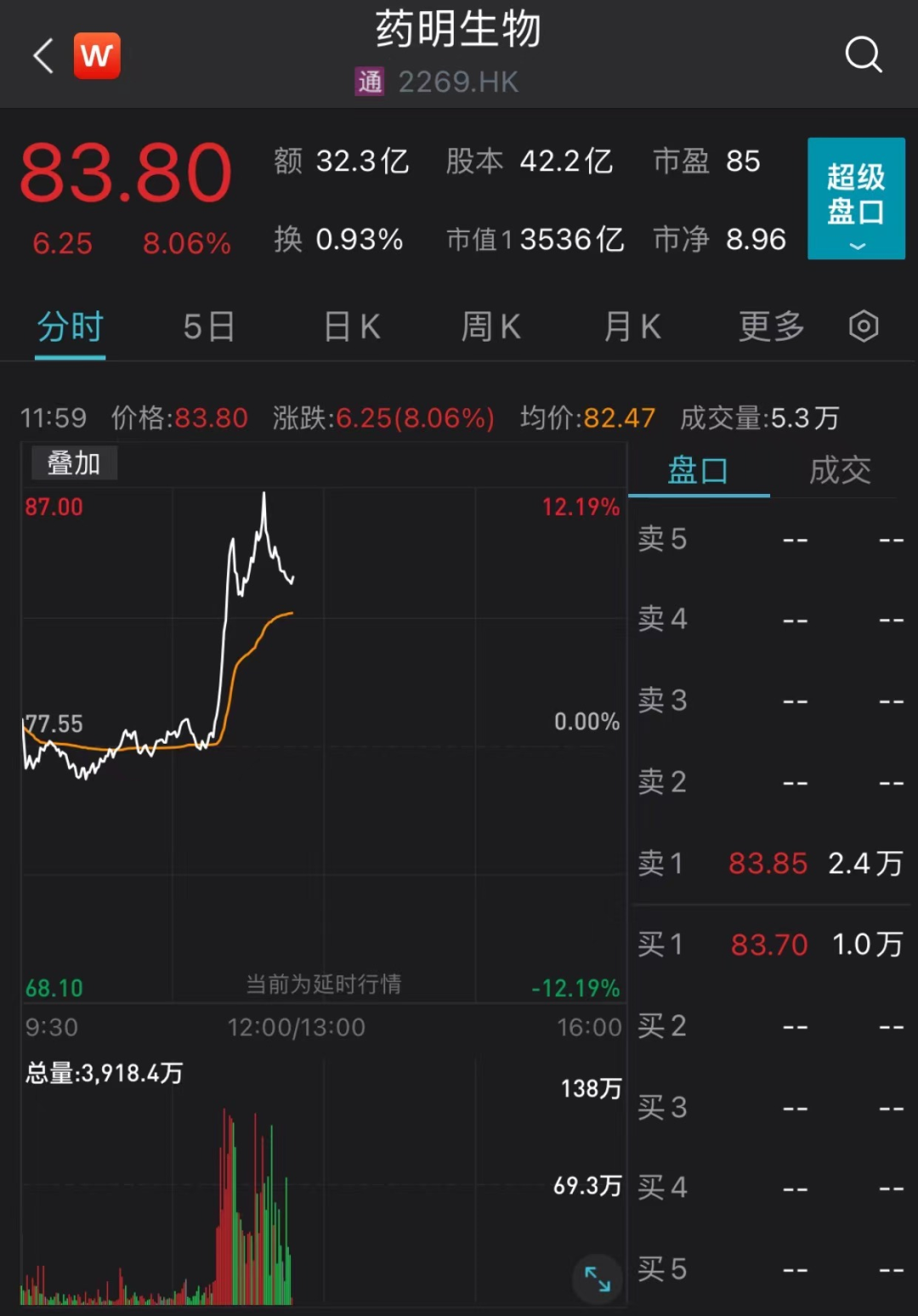Expand the chart to full screen
This screenshot has height=1316, width=918.
[598, 1279]
